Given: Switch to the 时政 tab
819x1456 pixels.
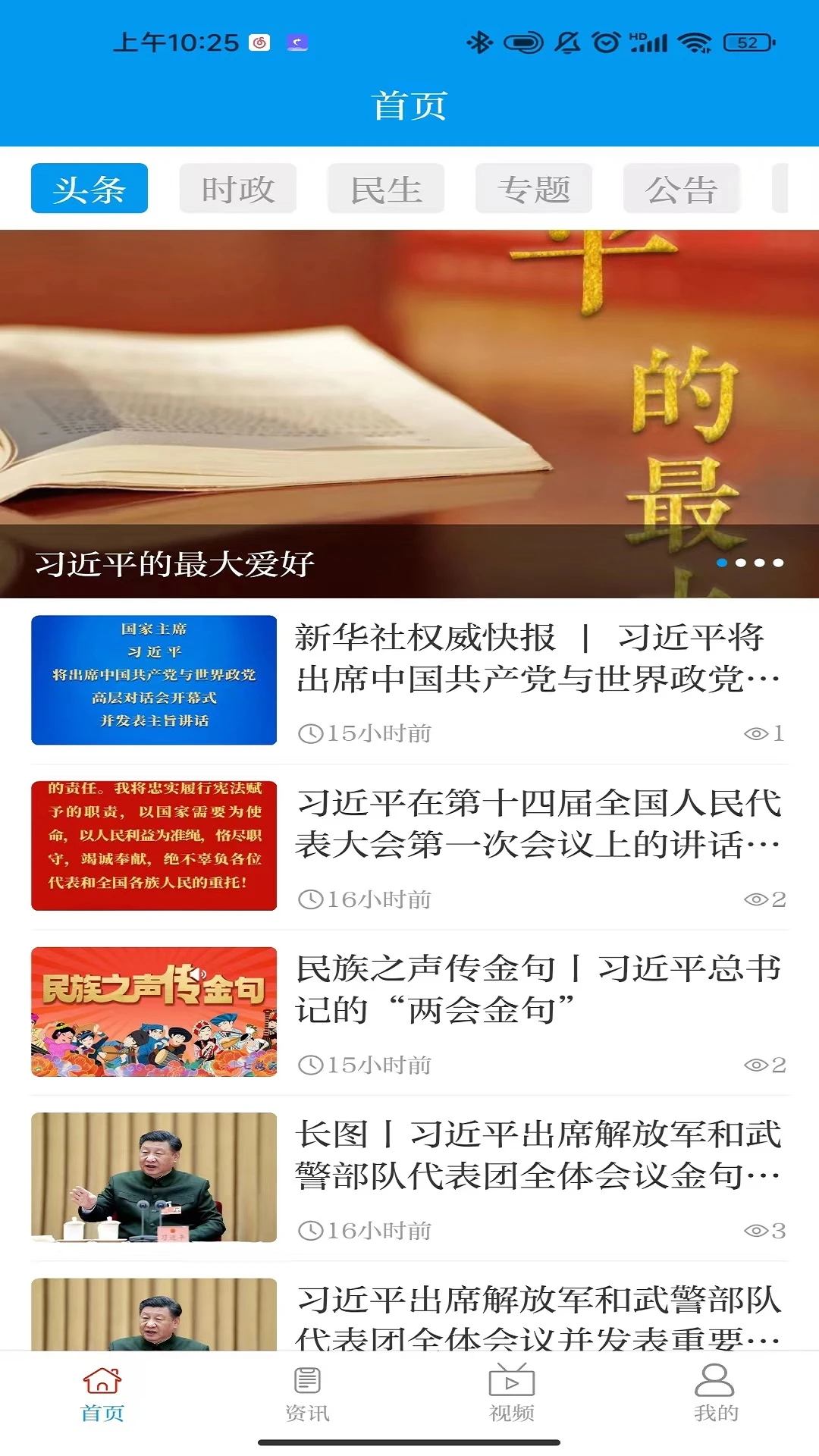Looking at the screenshot, I should click(x=238, y=189).
